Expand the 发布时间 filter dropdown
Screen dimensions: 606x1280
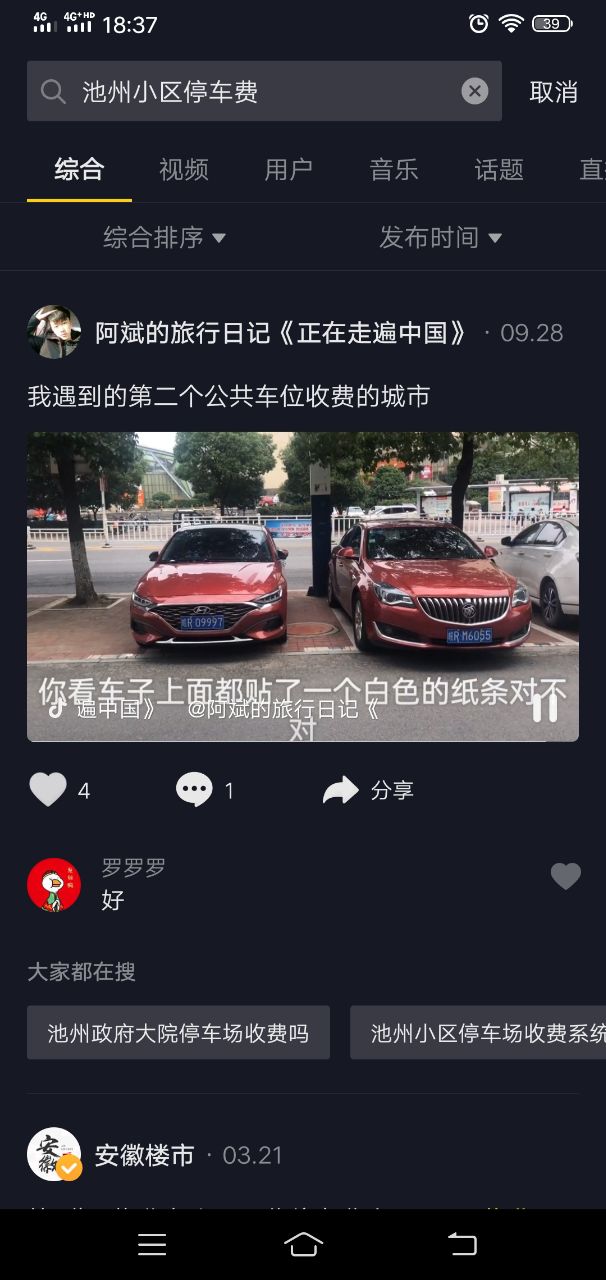tap(440, 238)
